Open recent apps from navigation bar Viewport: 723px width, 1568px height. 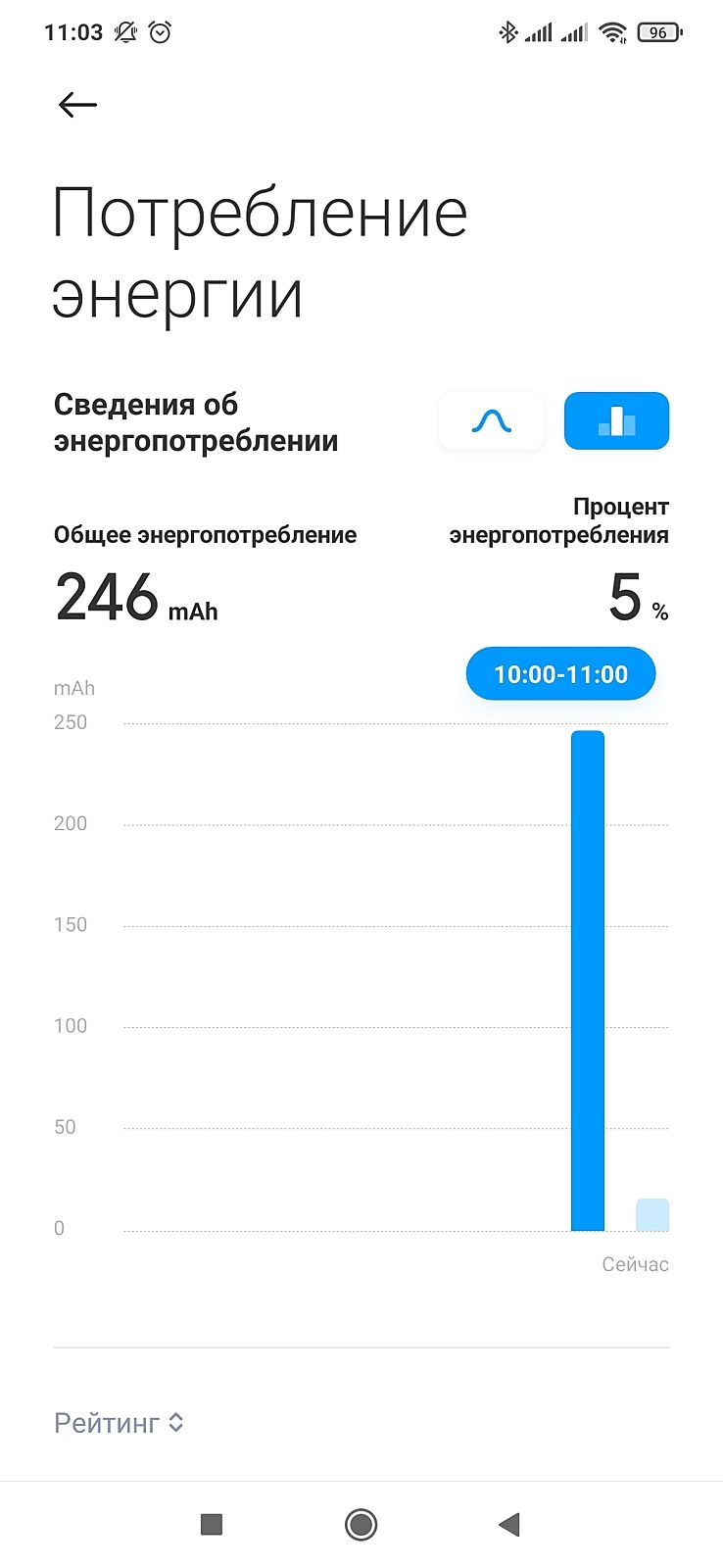coord(212,1524)
